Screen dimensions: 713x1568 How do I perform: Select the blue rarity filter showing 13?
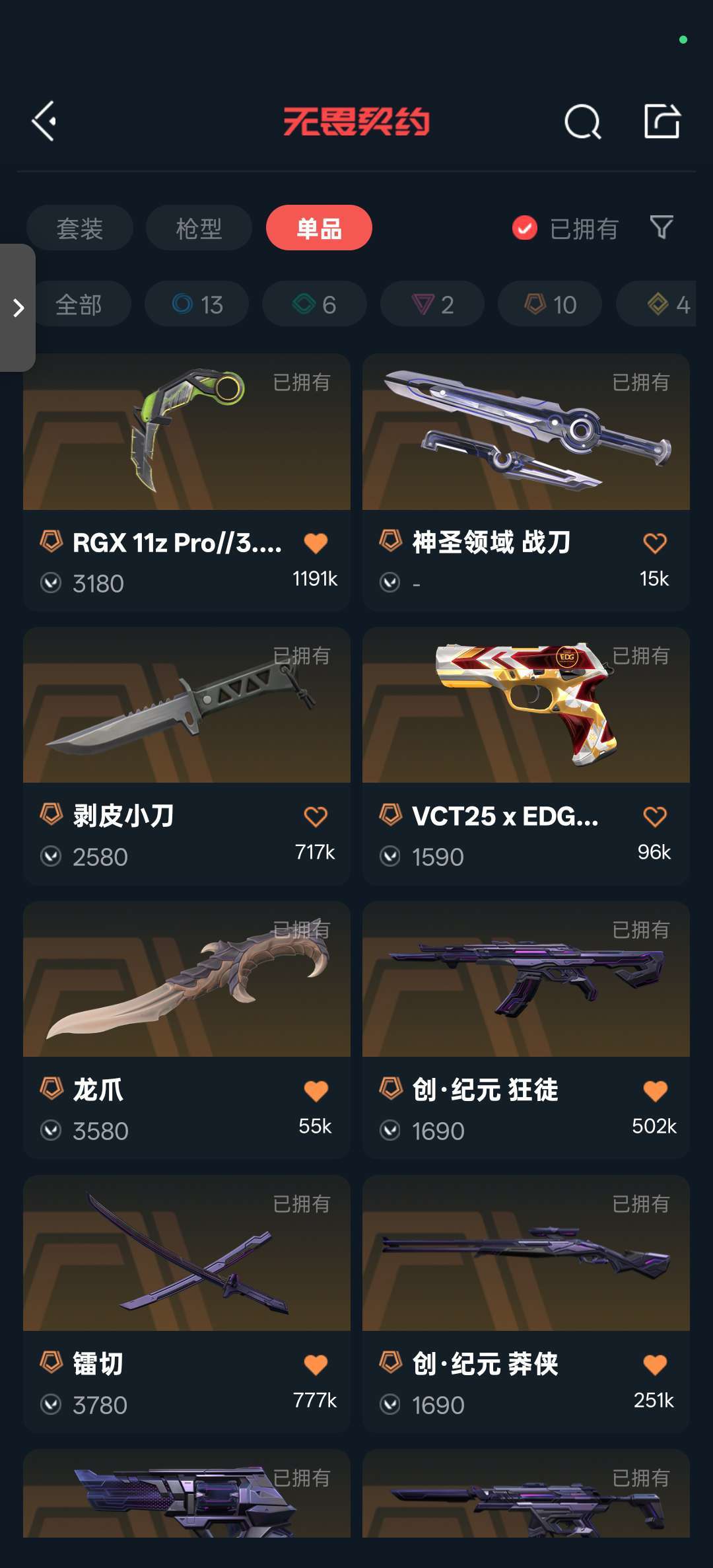coord(196,304)
